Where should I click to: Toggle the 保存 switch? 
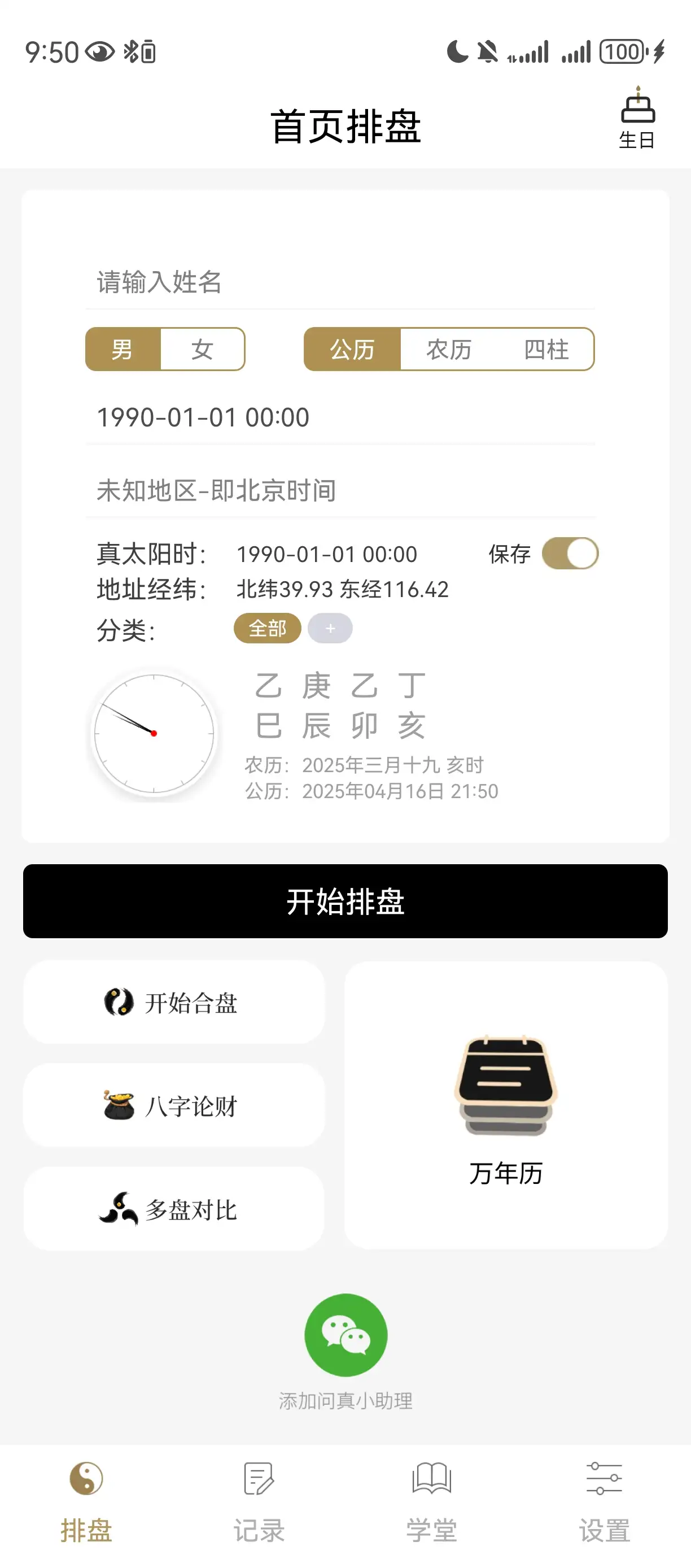(x=570, y=554)
